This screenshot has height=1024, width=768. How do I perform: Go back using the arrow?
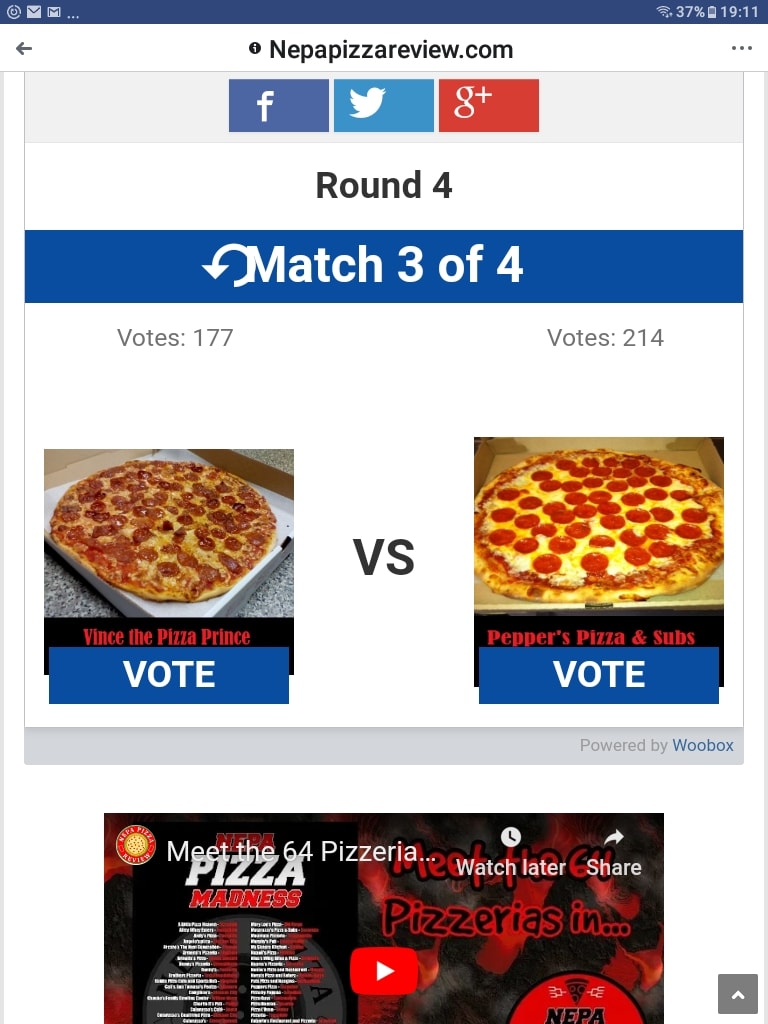pyautogui.click(x=25, y=49)
